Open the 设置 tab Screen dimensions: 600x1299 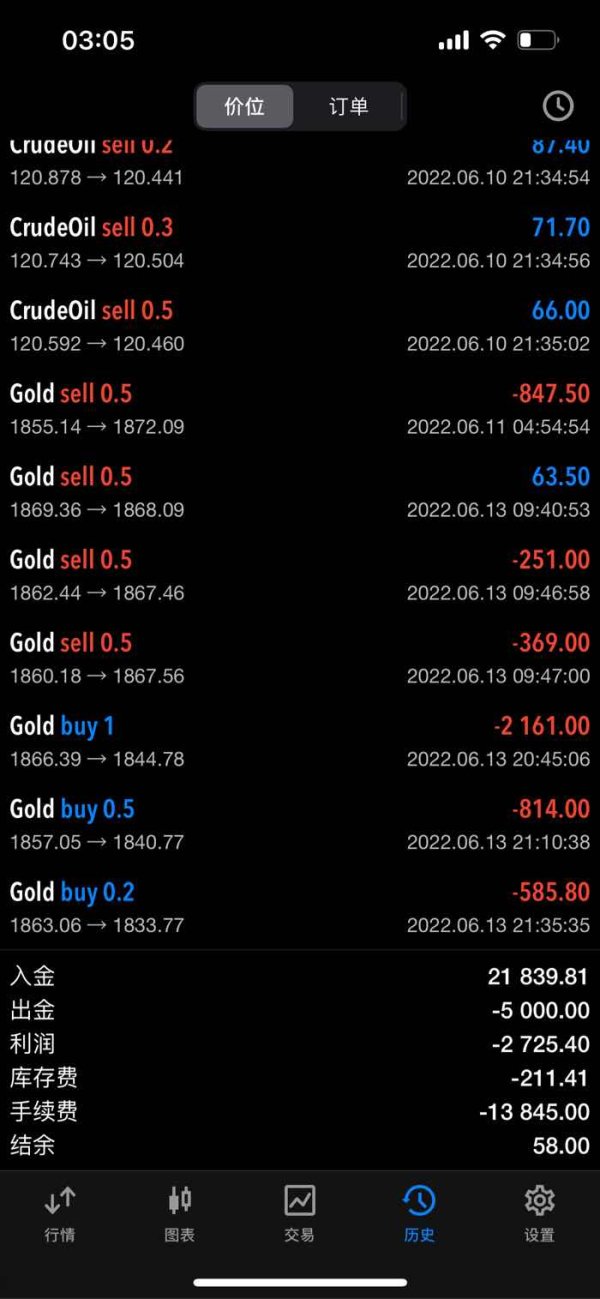(539, 1213)
